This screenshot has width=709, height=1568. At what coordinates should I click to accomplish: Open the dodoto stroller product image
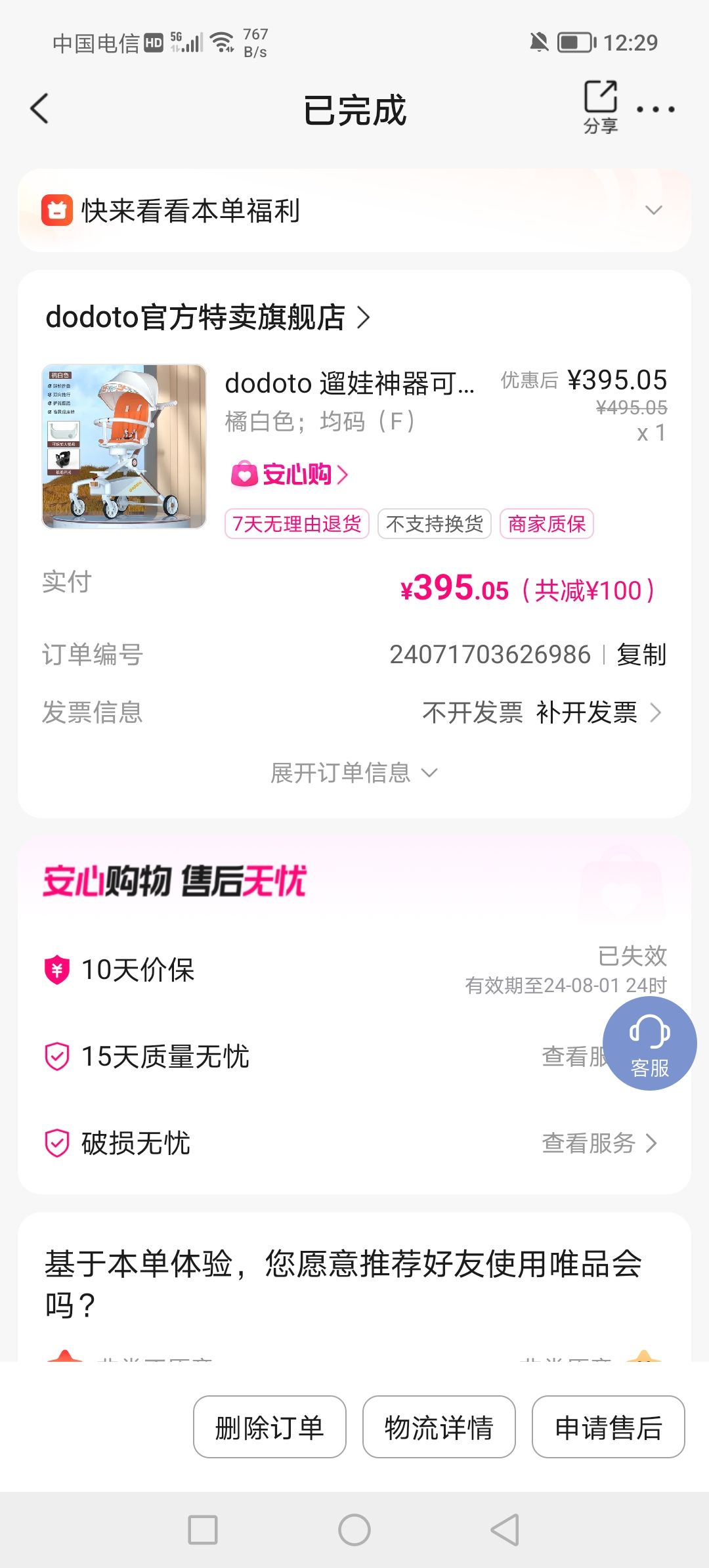pos(124,446)
